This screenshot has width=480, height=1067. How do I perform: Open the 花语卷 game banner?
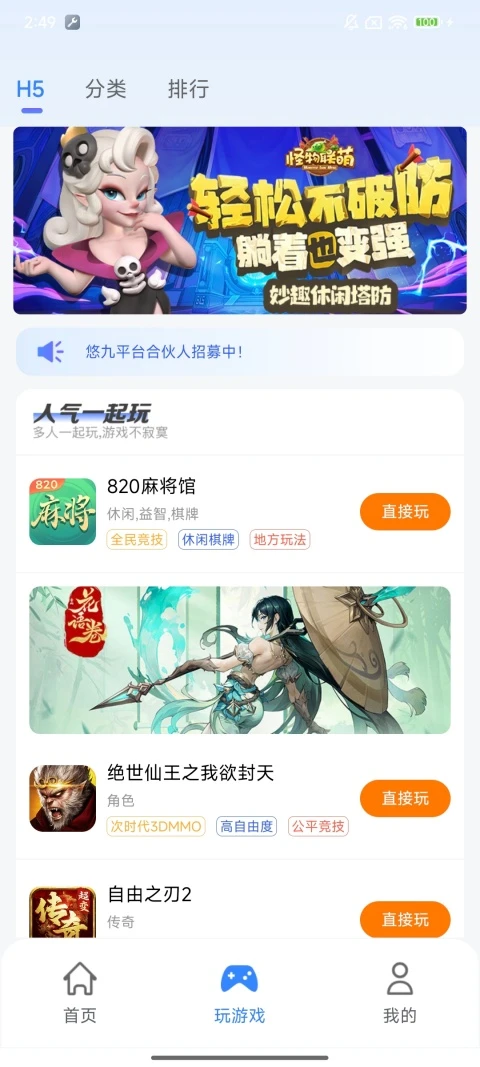pyautogui.click(x=240, y=660)
